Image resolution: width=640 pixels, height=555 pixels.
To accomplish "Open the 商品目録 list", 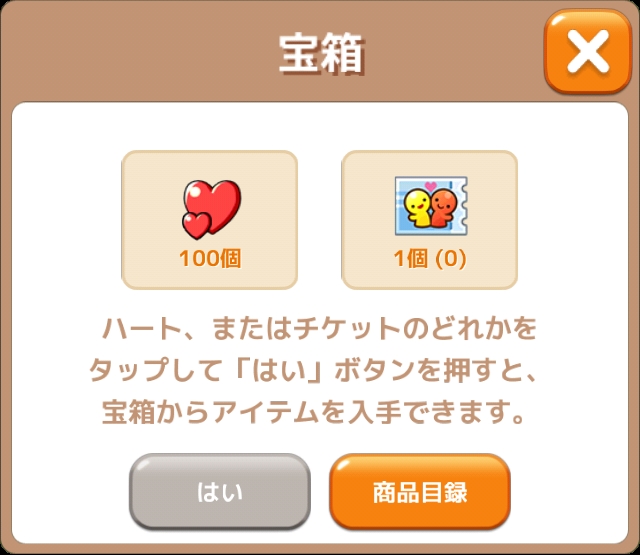I will click(420, 492).
